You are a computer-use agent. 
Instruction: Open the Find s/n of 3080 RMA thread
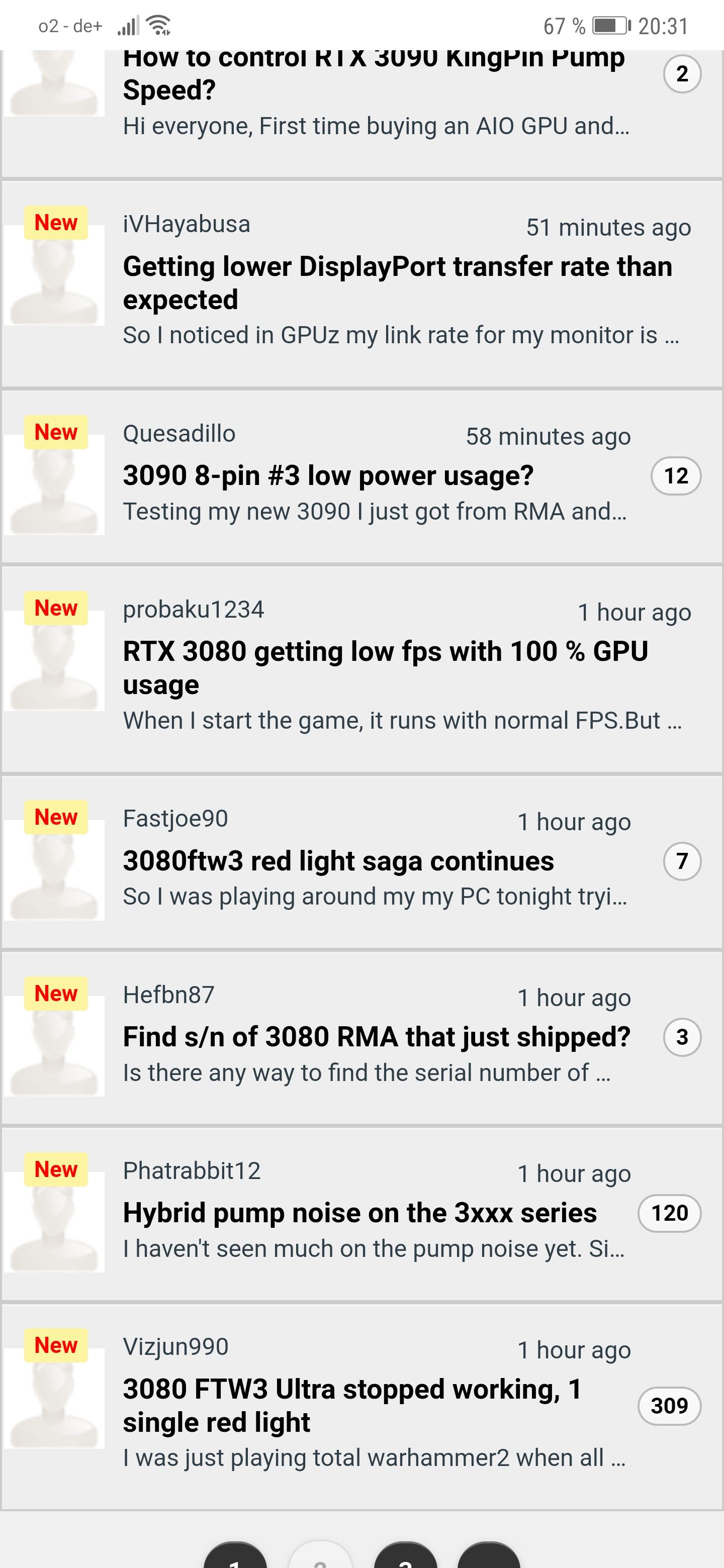point(376,1037)
